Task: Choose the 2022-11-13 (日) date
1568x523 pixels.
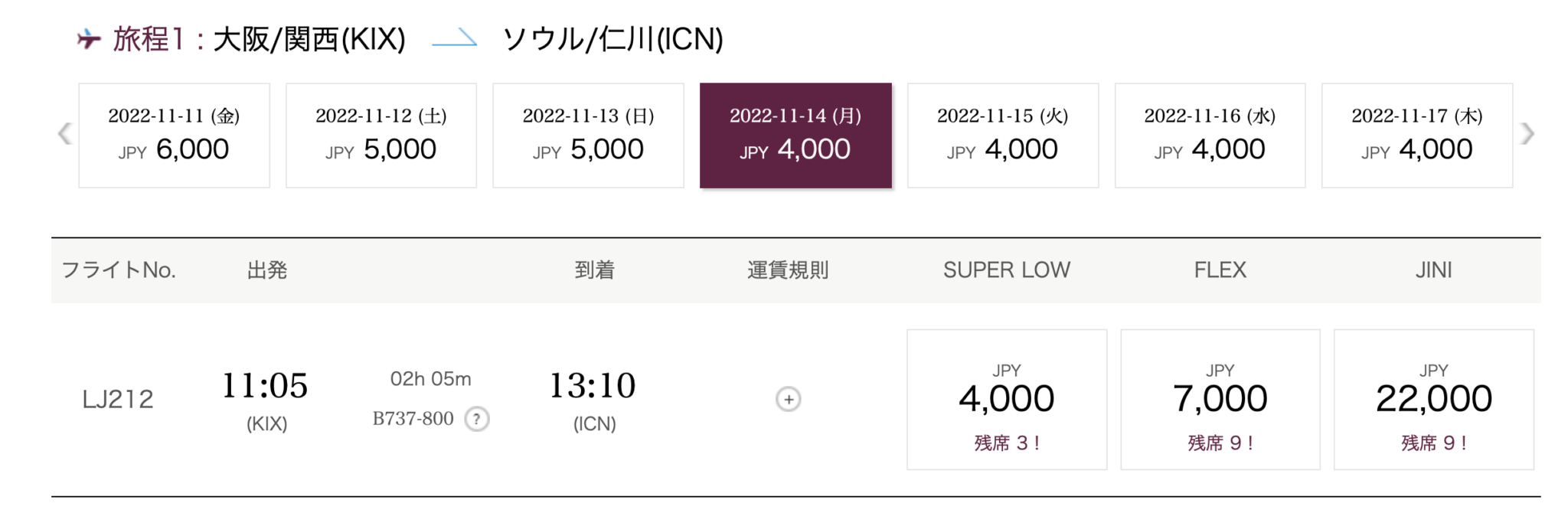Action: click(588, 136)
